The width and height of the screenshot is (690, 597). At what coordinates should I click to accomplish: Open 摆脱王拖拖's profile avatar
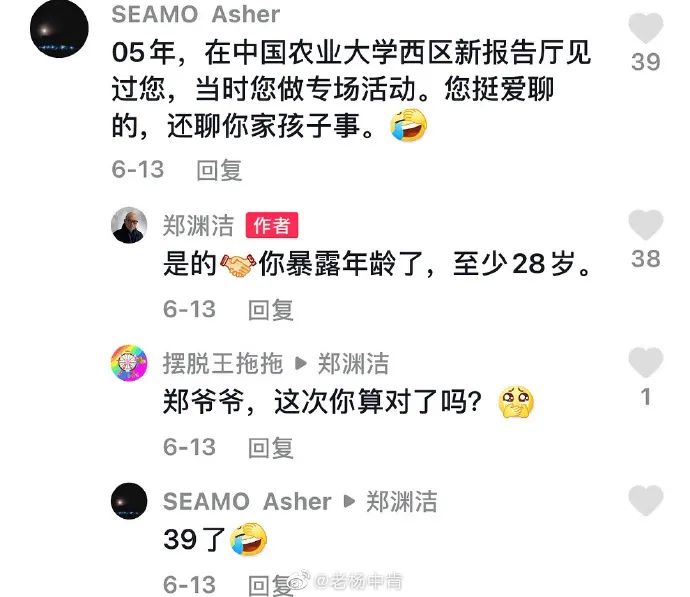point(130,364)
